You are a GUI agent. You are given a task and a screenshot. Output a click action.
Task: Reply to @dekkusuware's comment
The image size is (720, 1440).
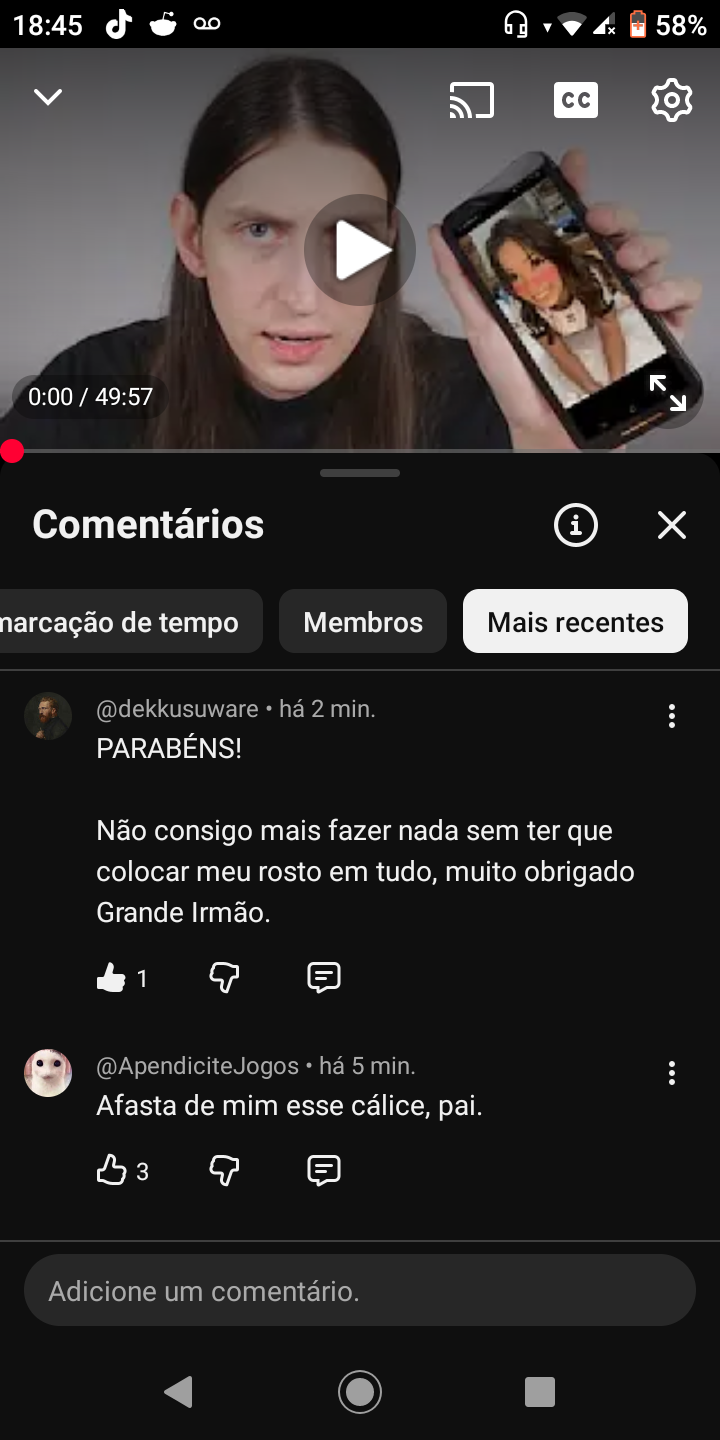click(x=324, y=978)
